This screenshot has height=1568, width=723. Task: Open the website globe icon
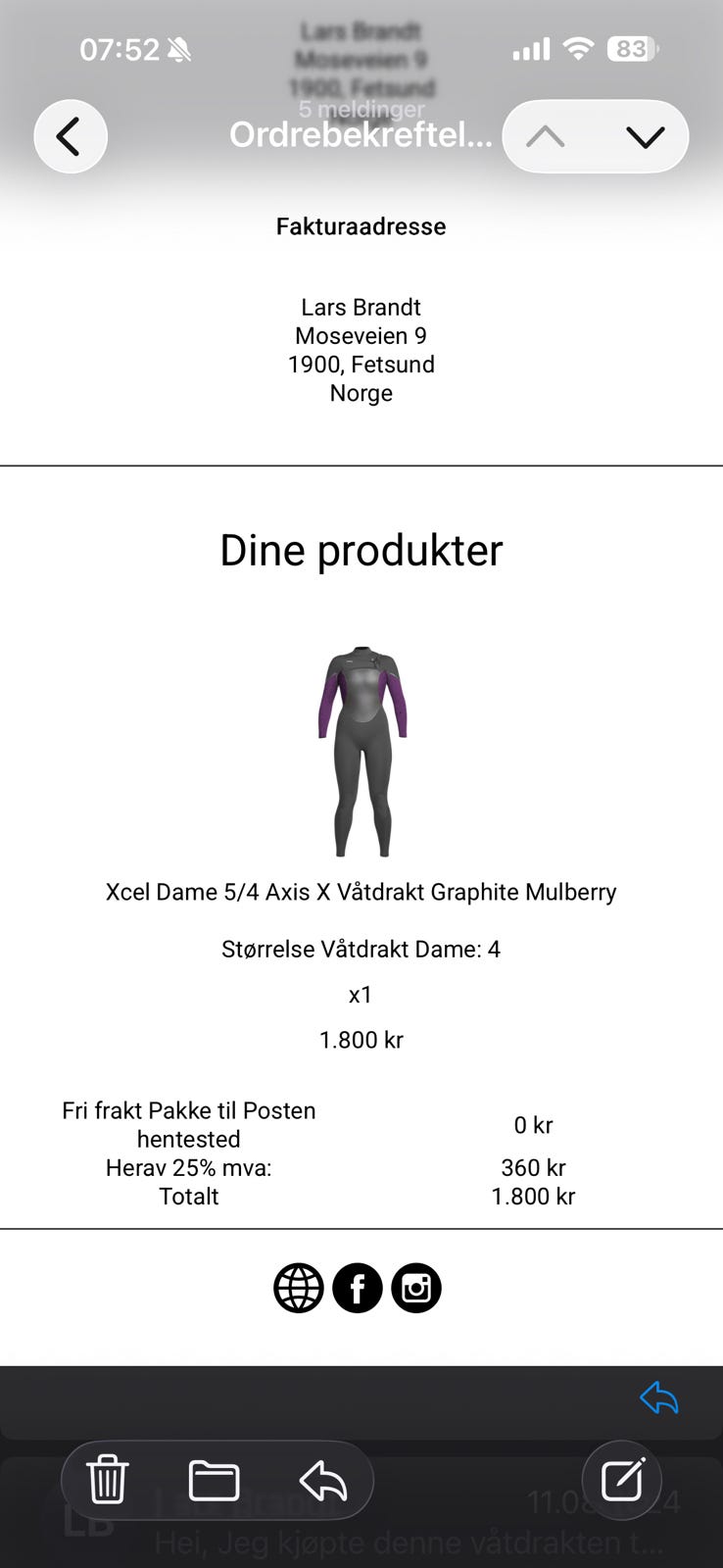pyautogui.click(x=298, y=1287)
